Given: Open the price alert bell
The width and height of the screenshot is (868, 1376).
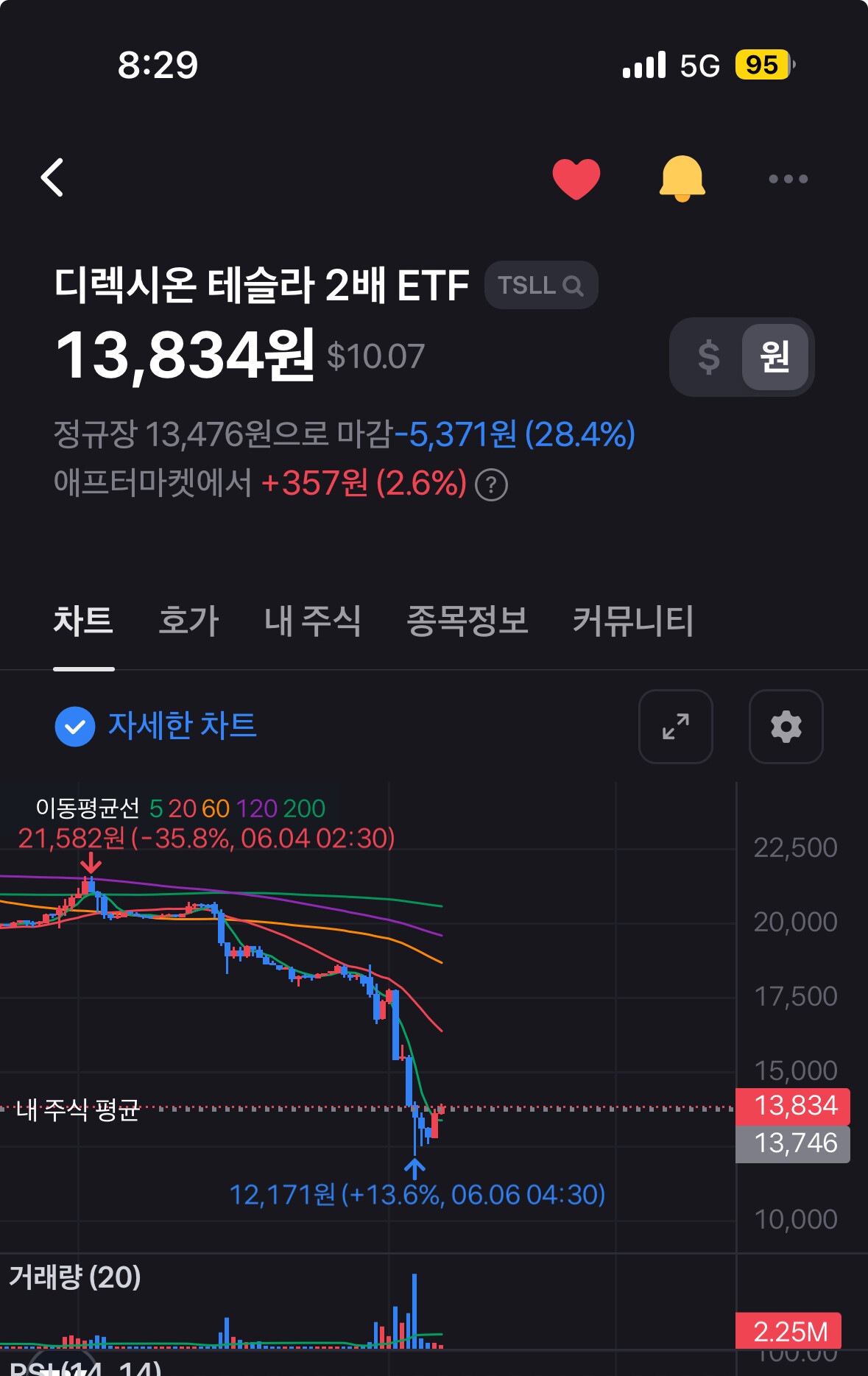Looking at the screenshot, I should [682, 179].
